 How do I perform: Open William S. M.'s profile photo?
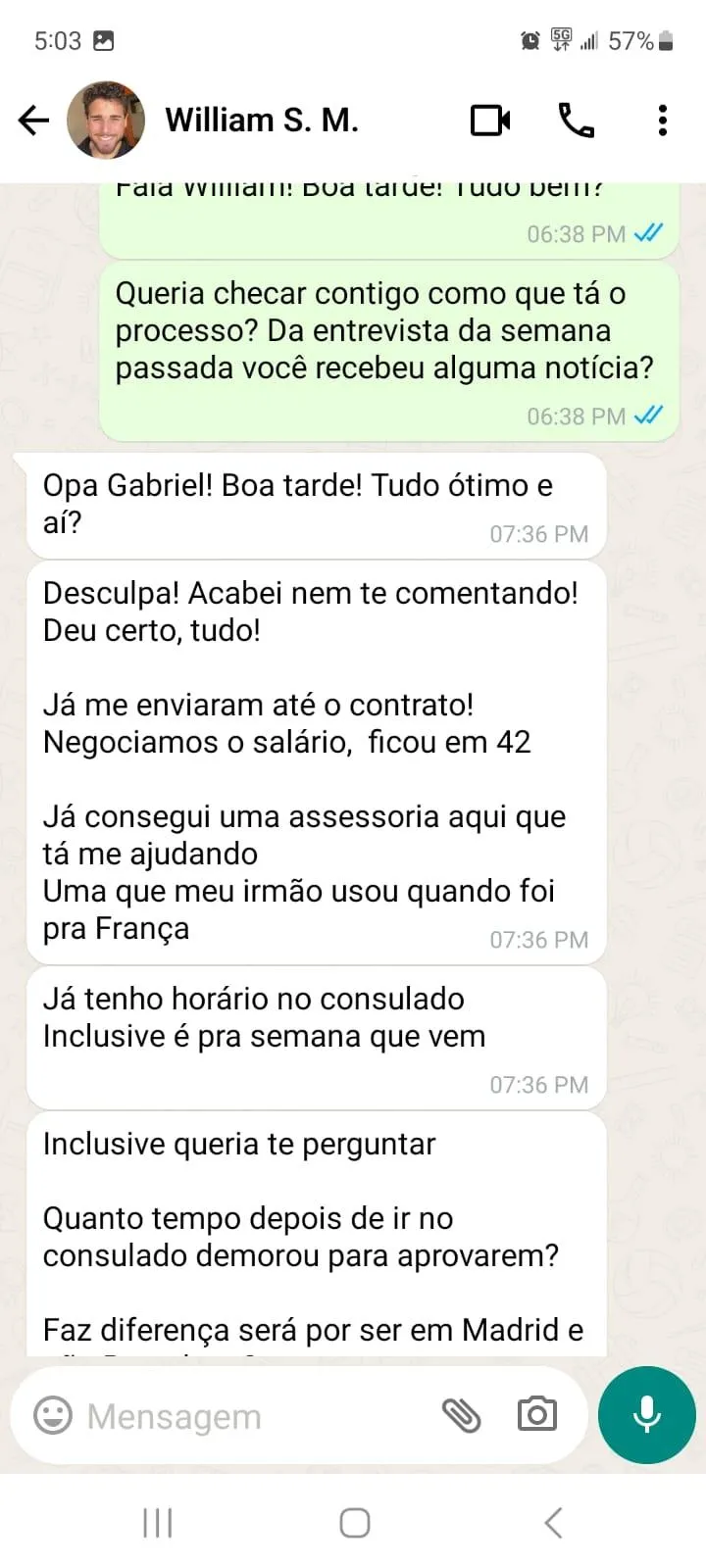tap(106, 121)
